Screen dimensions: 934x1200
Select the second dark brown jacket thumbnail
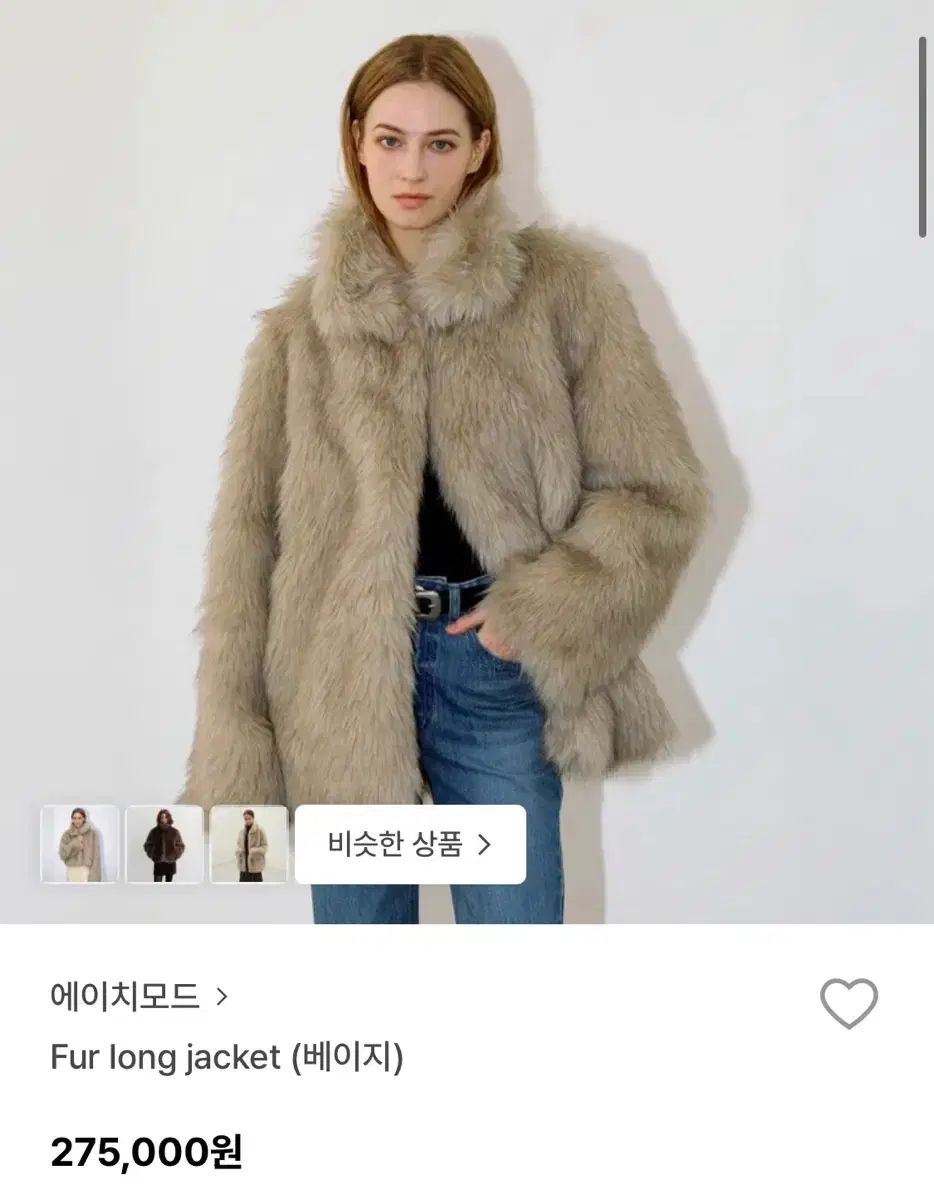(163, 845)
